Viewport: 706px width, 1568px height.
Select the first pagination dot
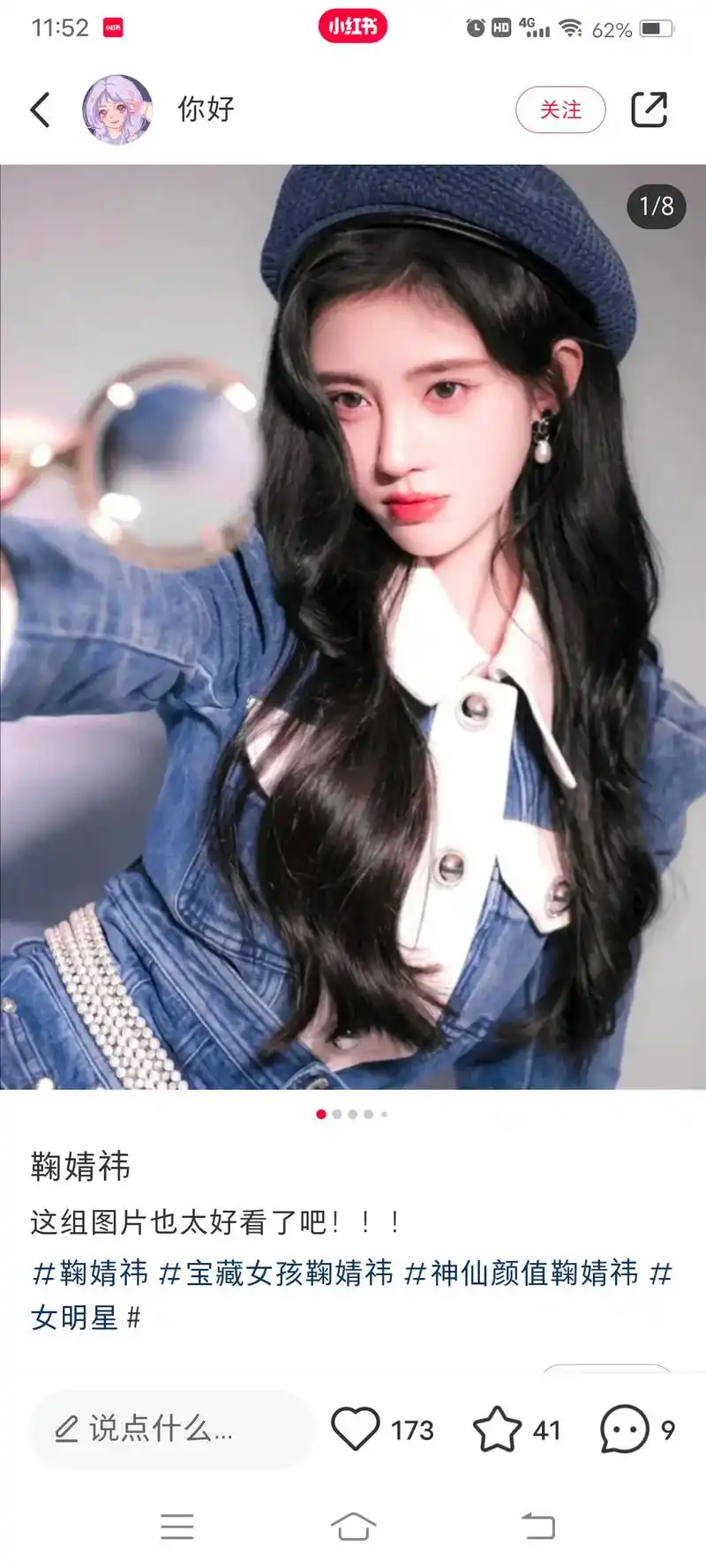tap(320, 1114)
